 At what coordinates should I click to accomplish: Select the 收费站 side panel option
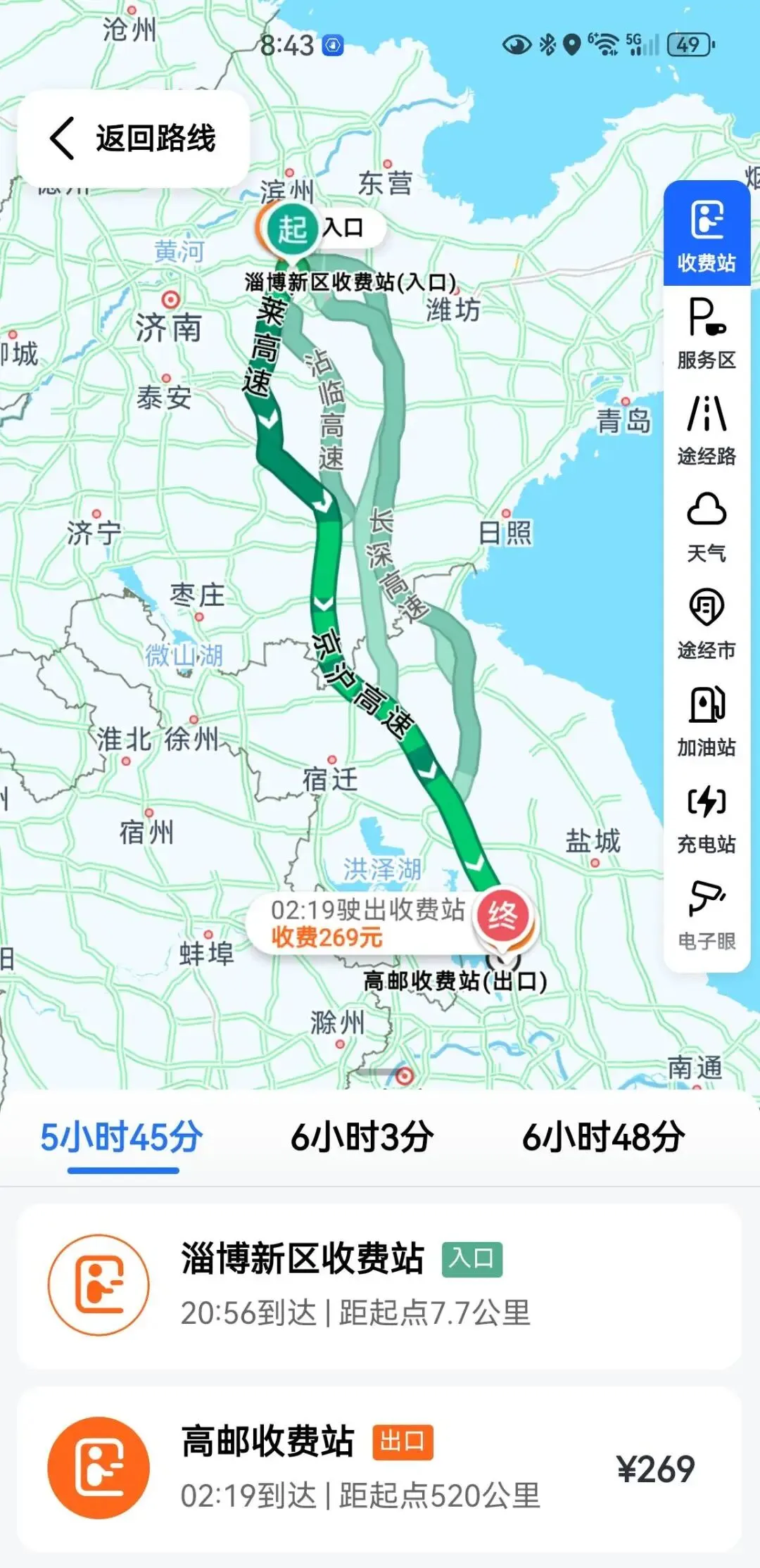(707, 234)
